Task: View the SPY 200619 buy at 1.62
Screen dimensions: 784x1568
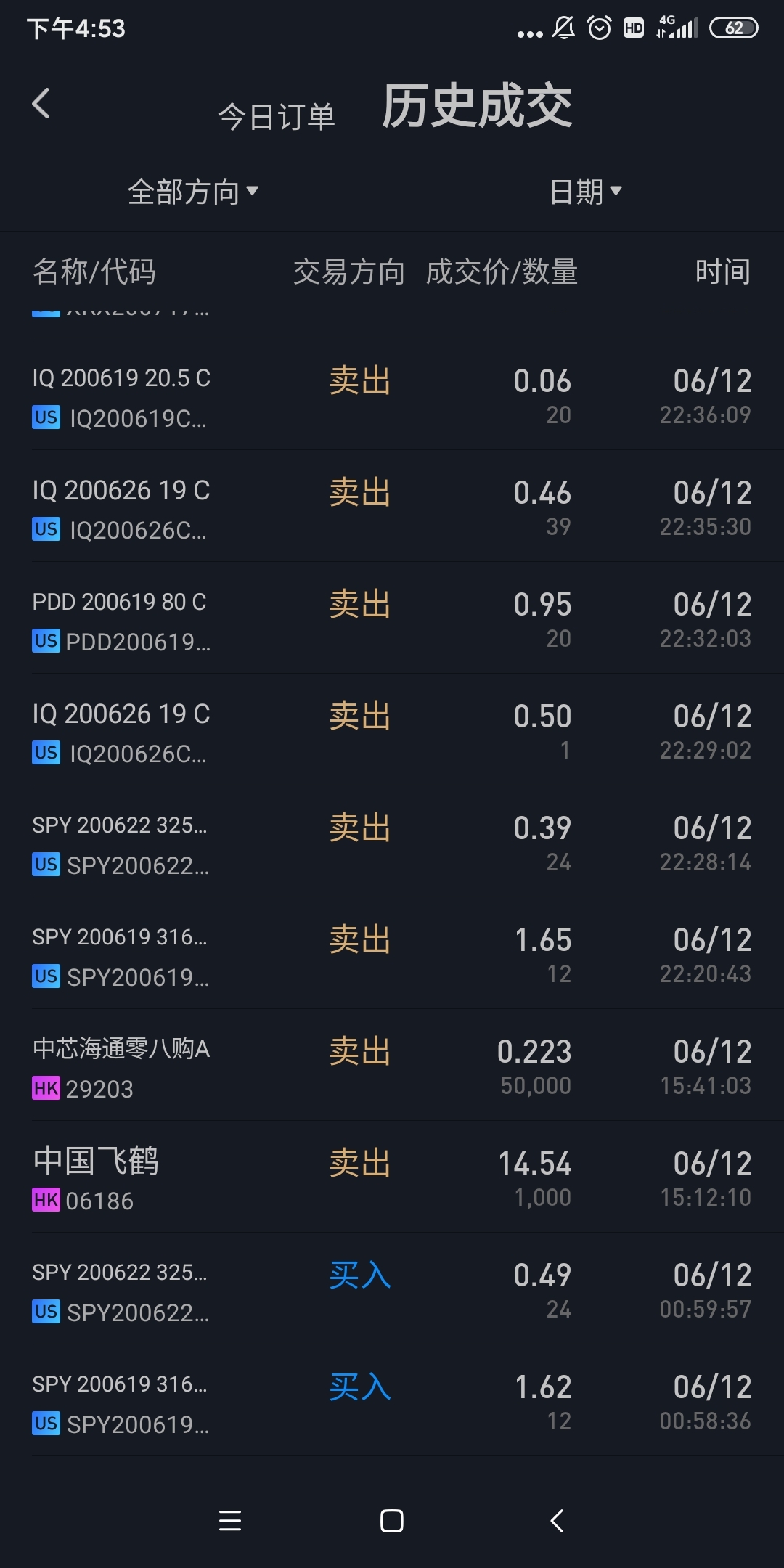Action: (x=392, y=1402)
